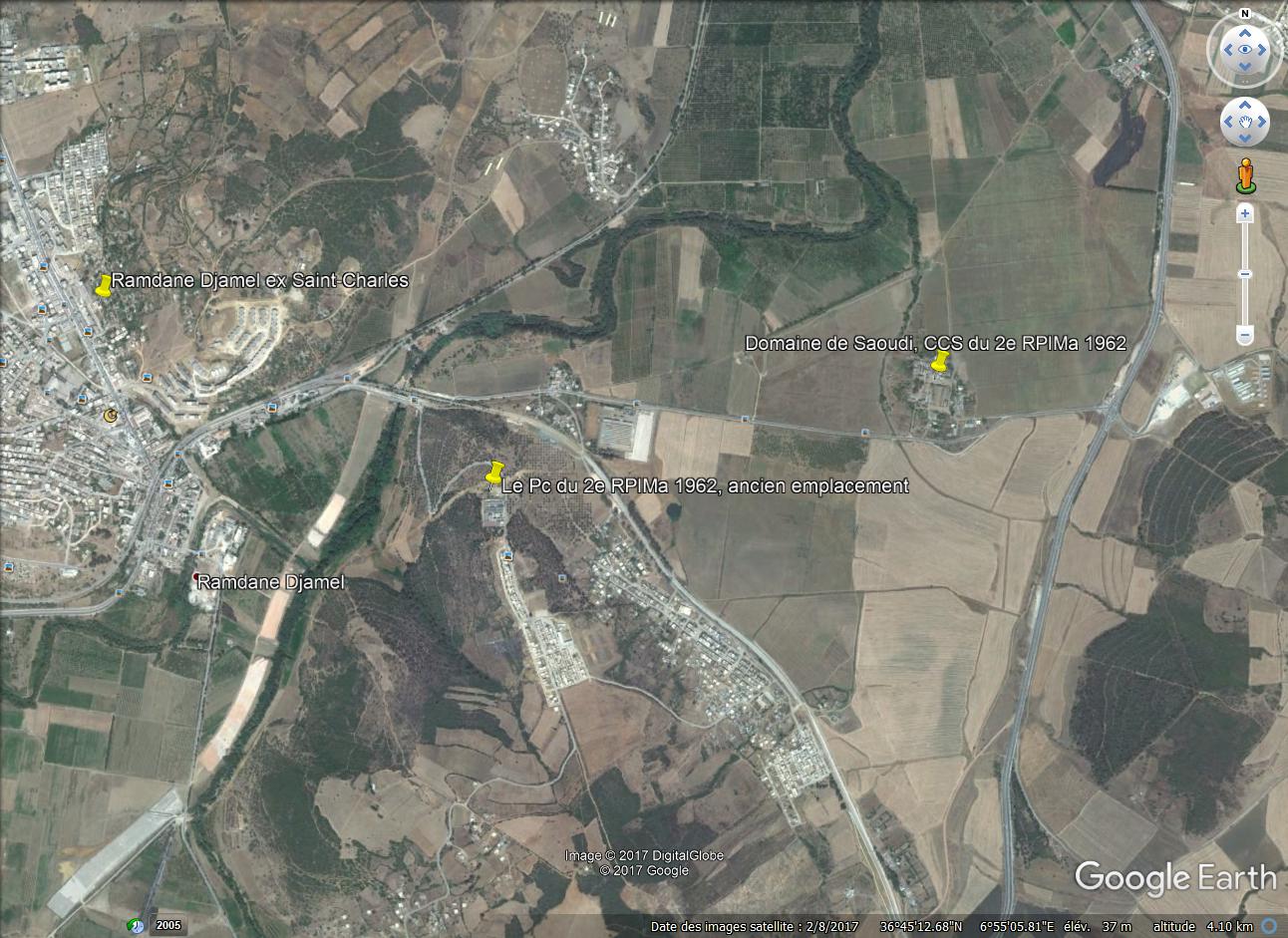Select the orange Street View pegman

tap(1244, 175)
